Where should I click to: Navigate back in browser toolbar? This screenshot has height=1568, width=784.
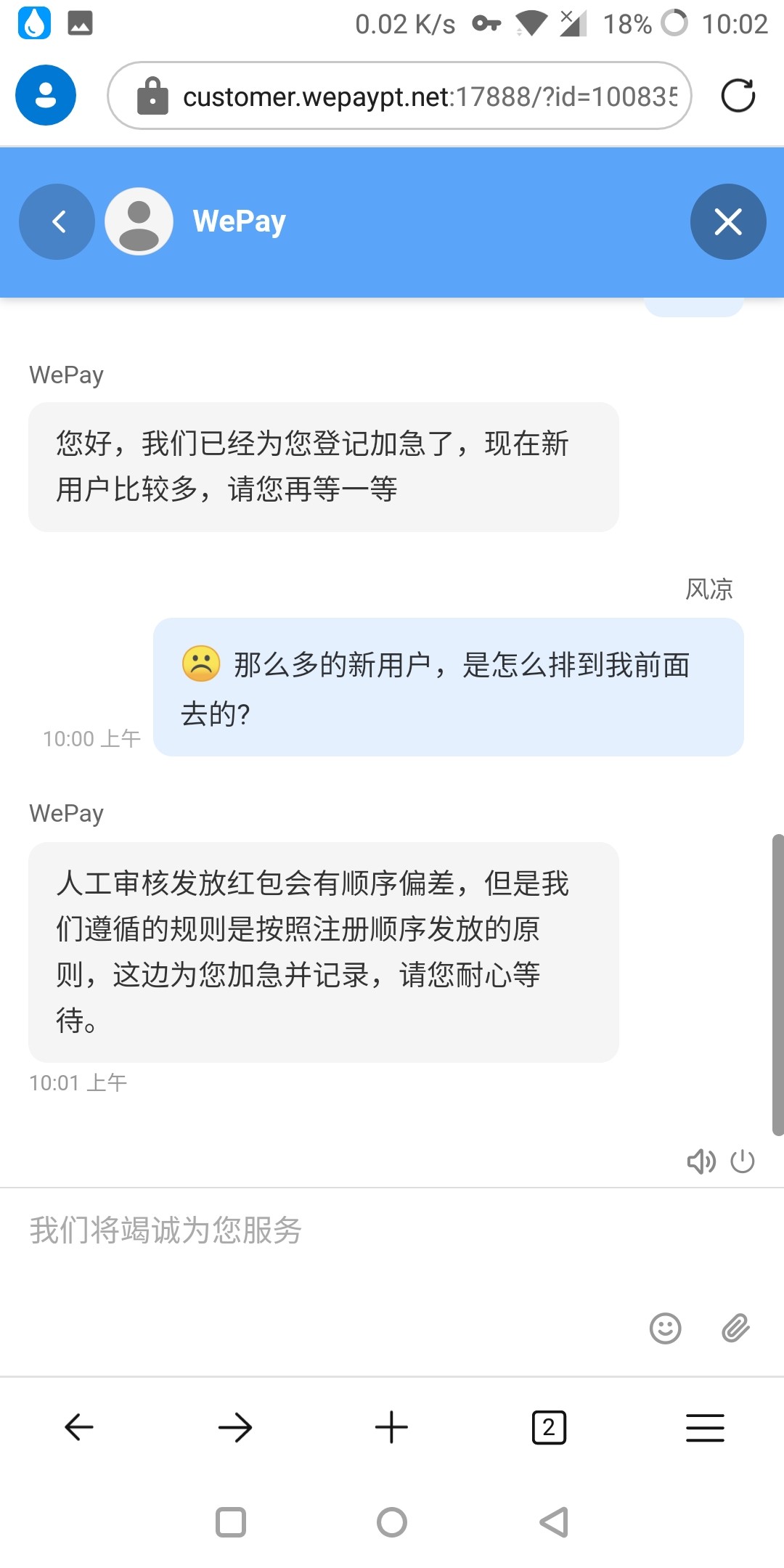point(79,1427)
